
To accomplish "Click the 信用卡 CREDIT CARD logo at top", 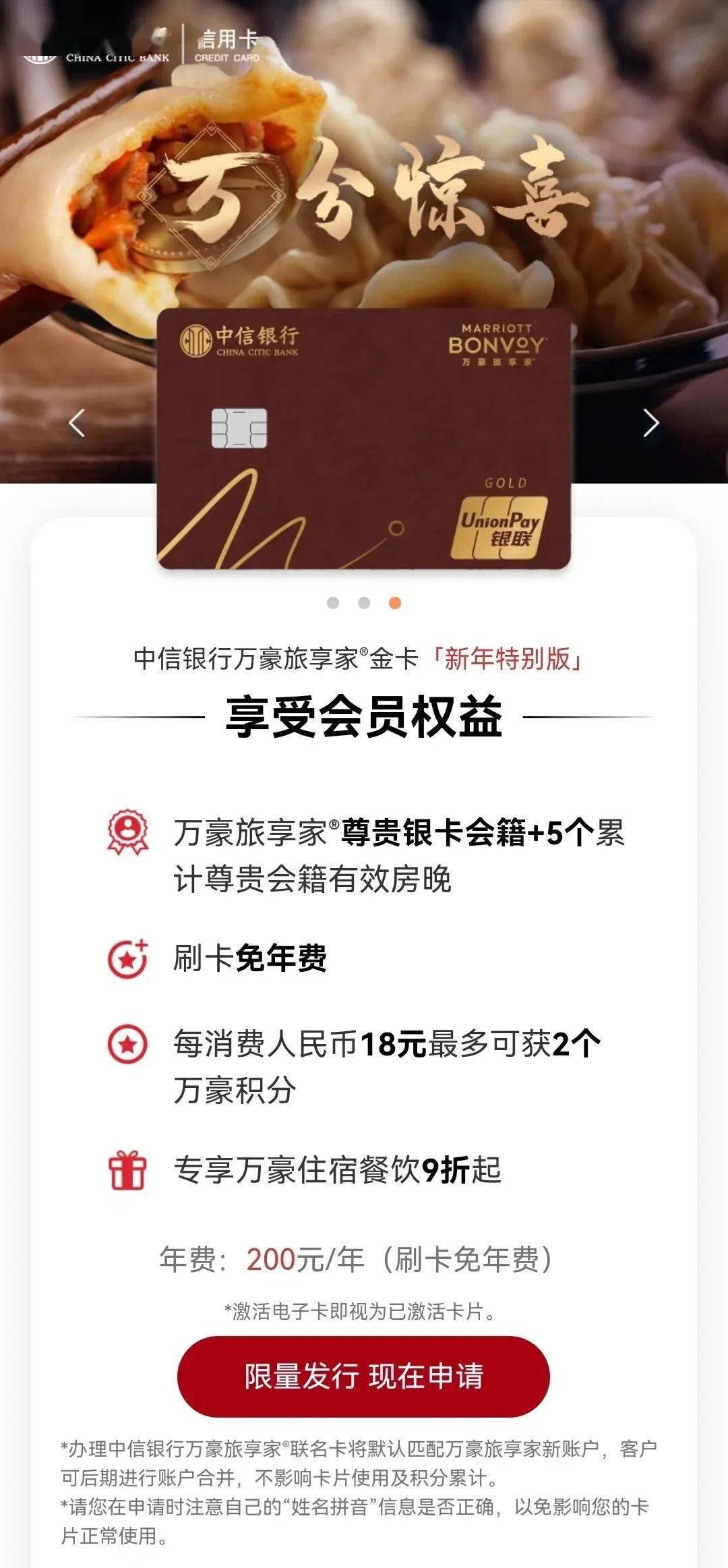I will [x=229, y=42].
